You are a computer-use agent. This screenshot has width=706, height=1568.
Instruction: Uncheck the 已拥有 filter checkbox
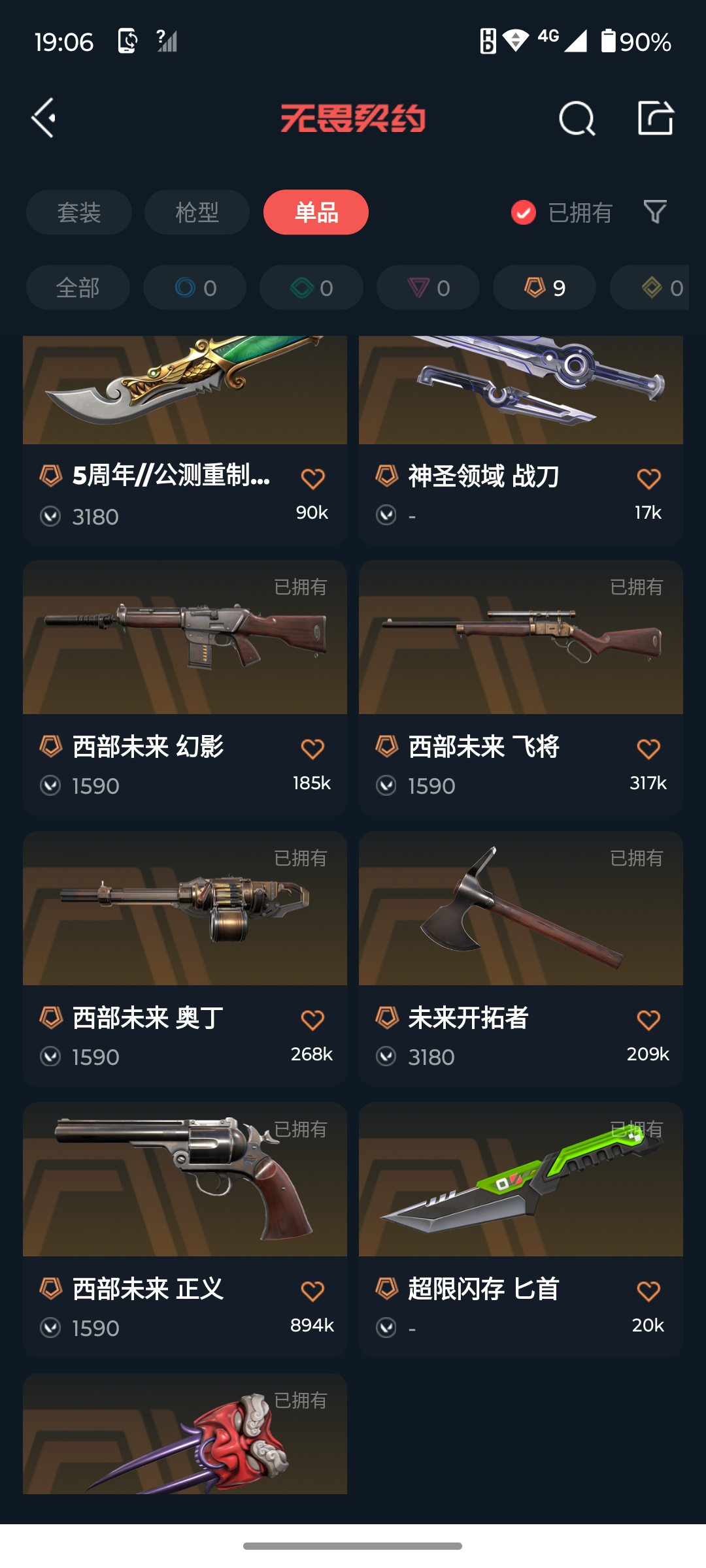click(524, 212)
